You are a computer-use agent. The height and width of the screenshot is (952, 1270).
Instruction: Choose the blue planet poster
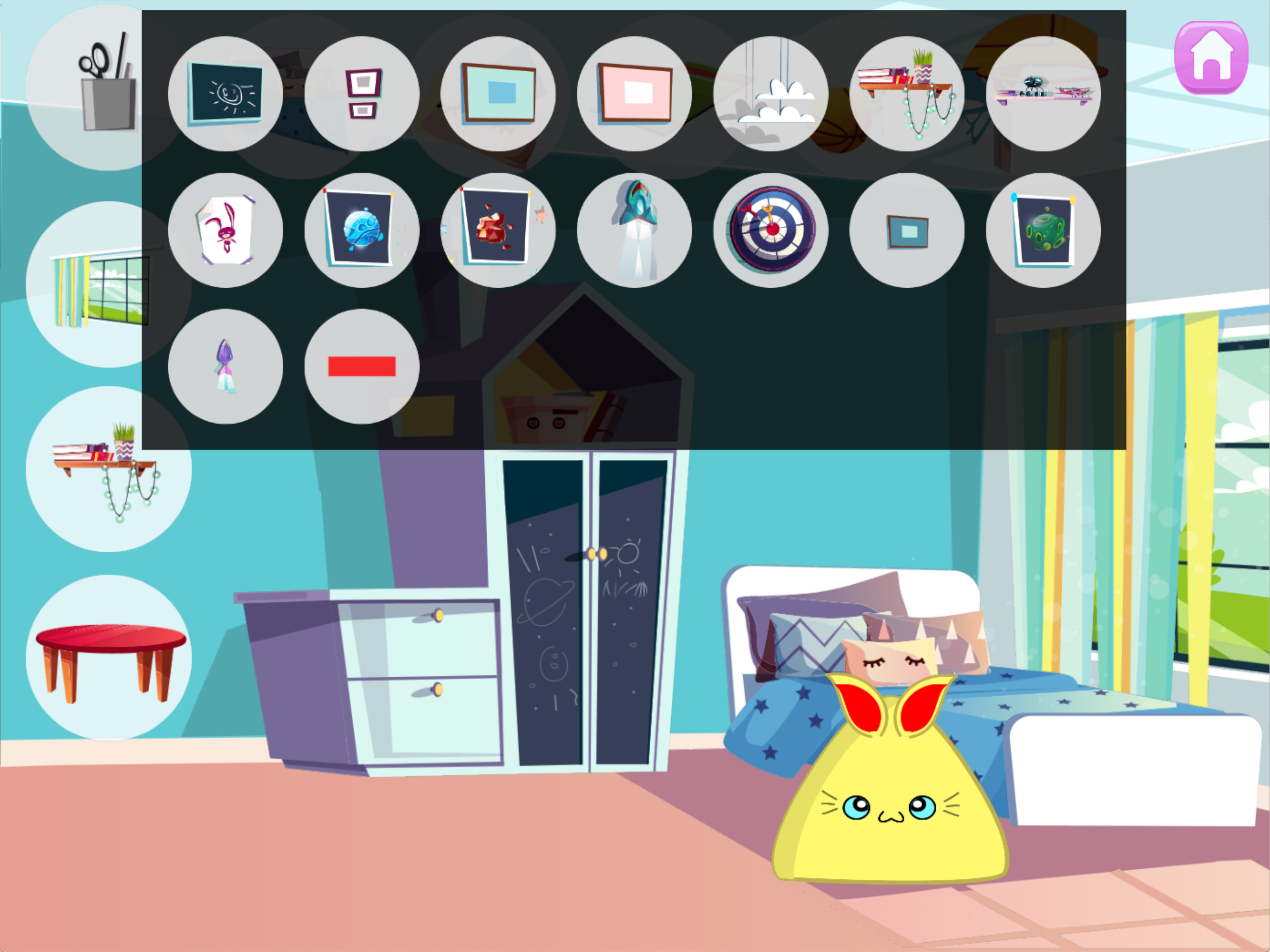pyautogui.click(x=362, y=230)
